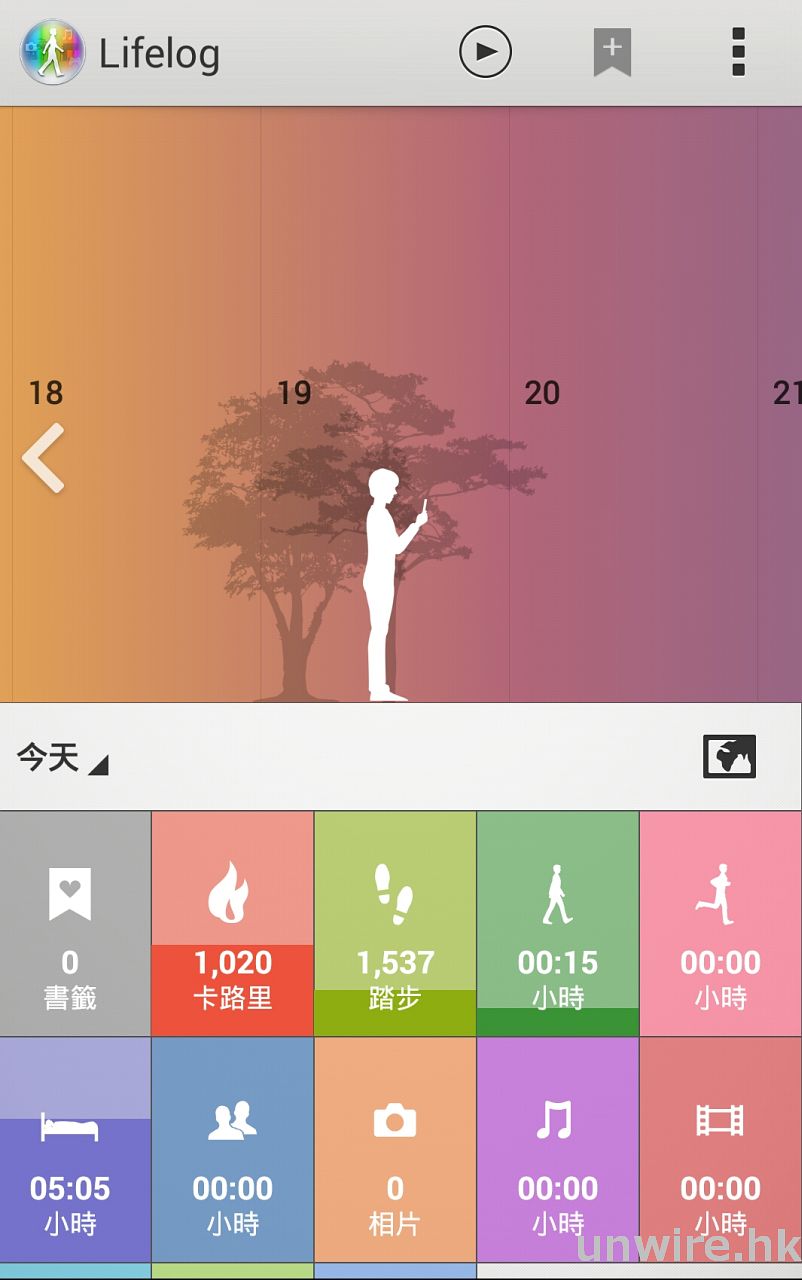View the running time tile

720,923
